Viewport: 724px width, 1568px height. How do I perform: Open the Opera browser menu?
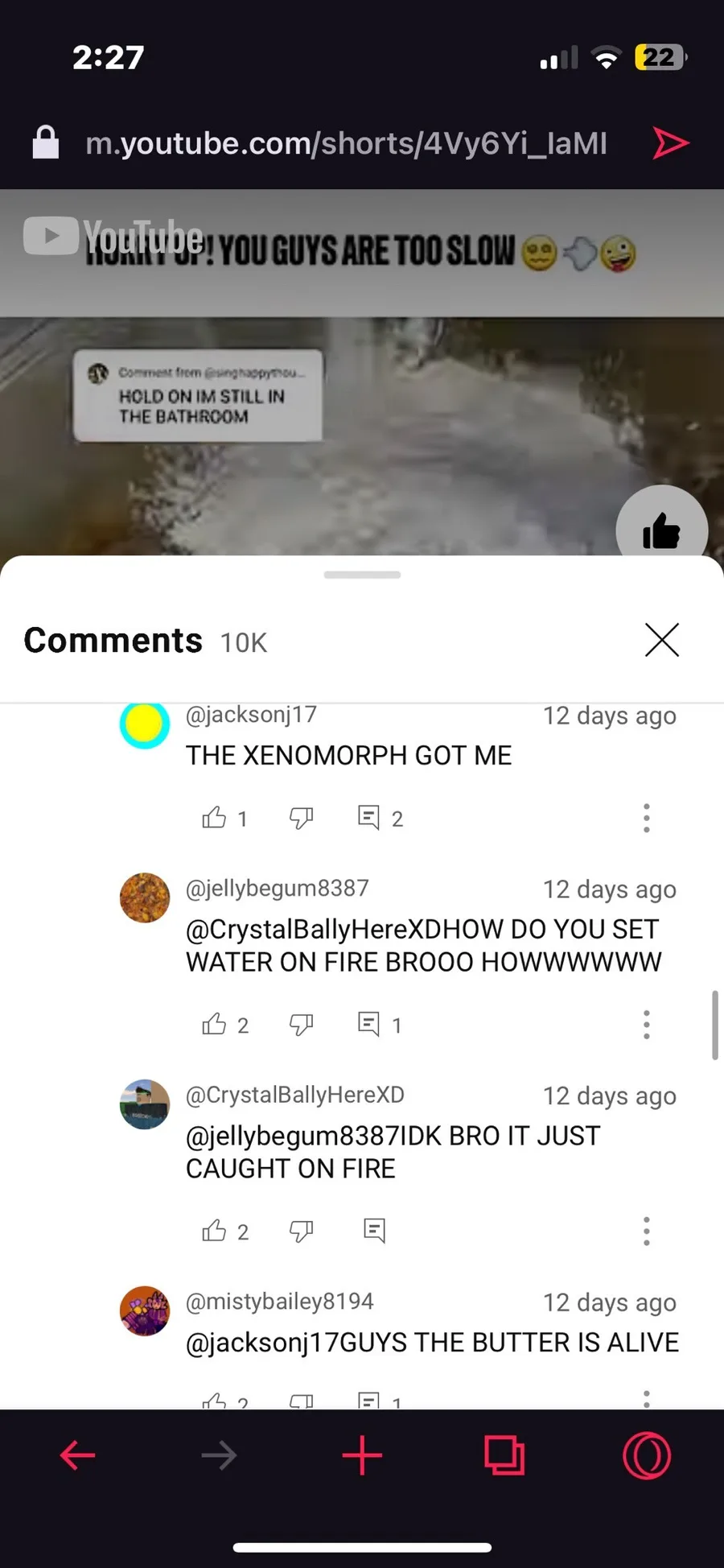[x=647, y=1455]
